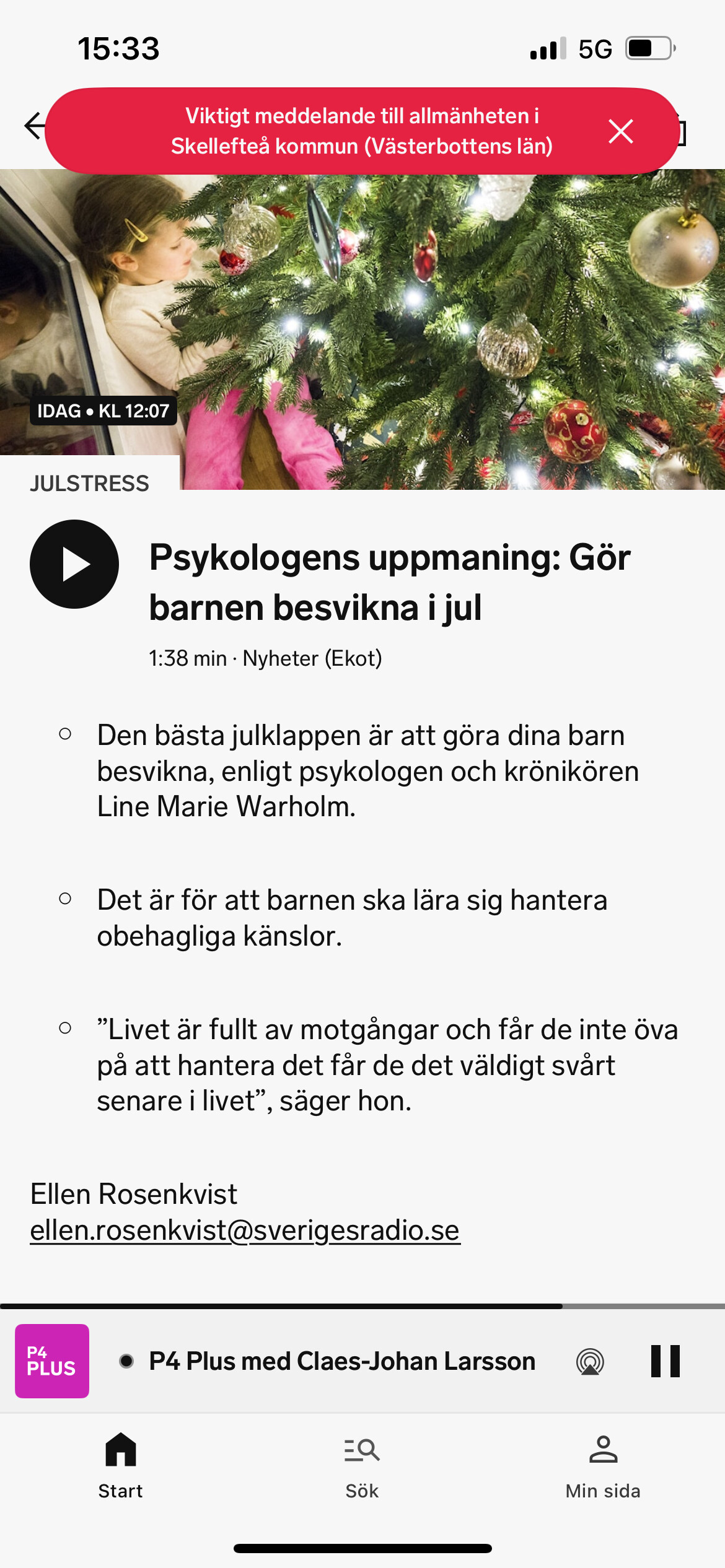Go back with the top-left arrow
This screenshot has width=725, height=1568.
35,126
